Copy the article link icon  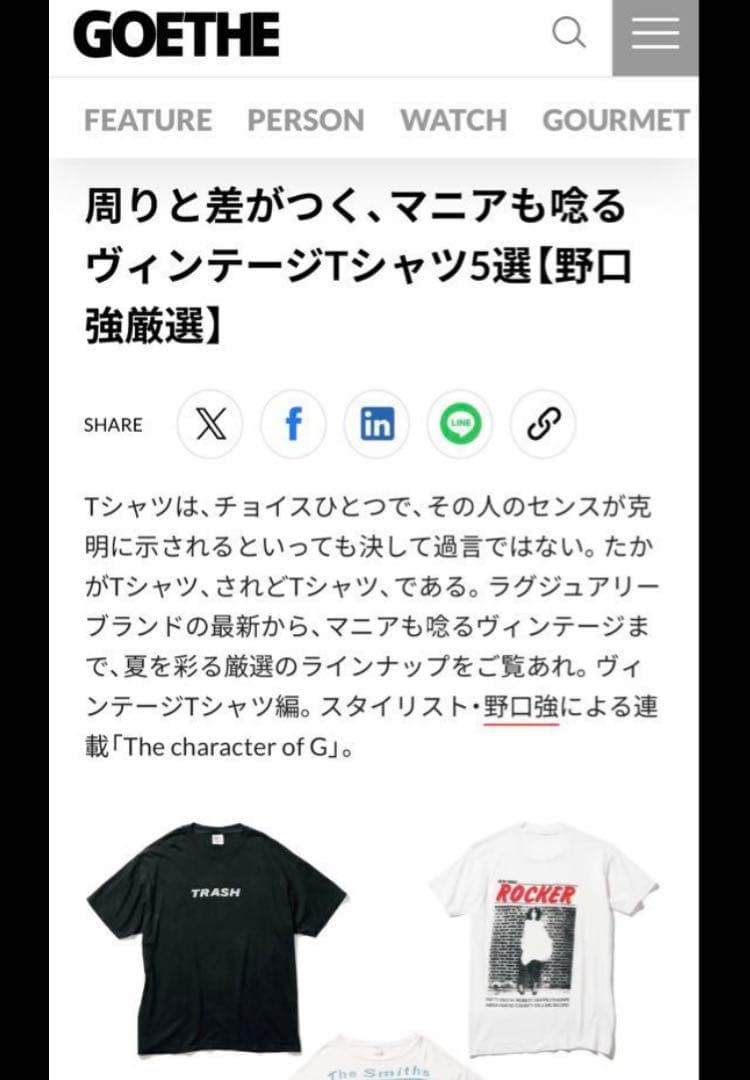542,424
